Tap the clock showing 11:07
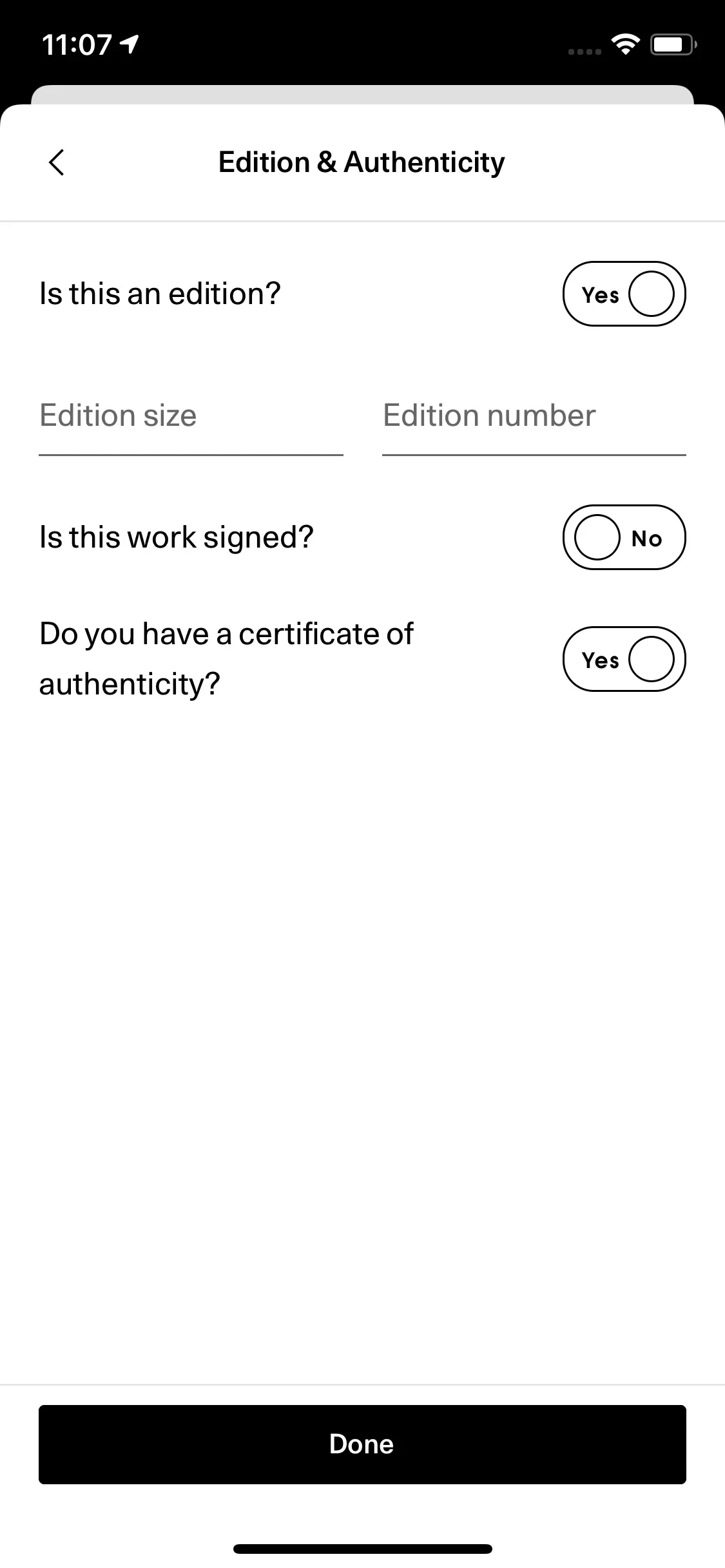This screenshot has width=725, height=1568. (x=77, y=43)
